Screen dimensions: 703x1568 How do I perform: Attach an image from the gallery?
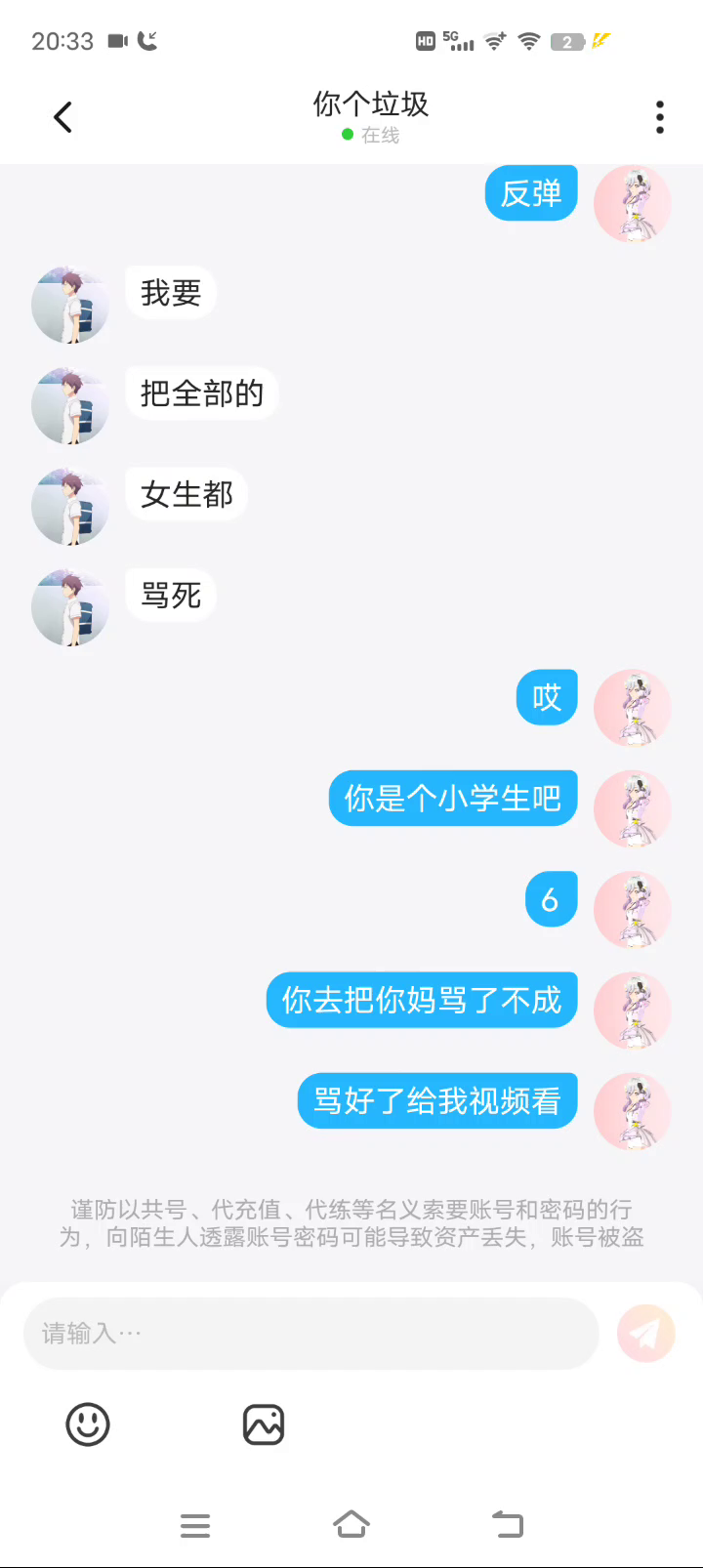click(x=263, y=1424)
